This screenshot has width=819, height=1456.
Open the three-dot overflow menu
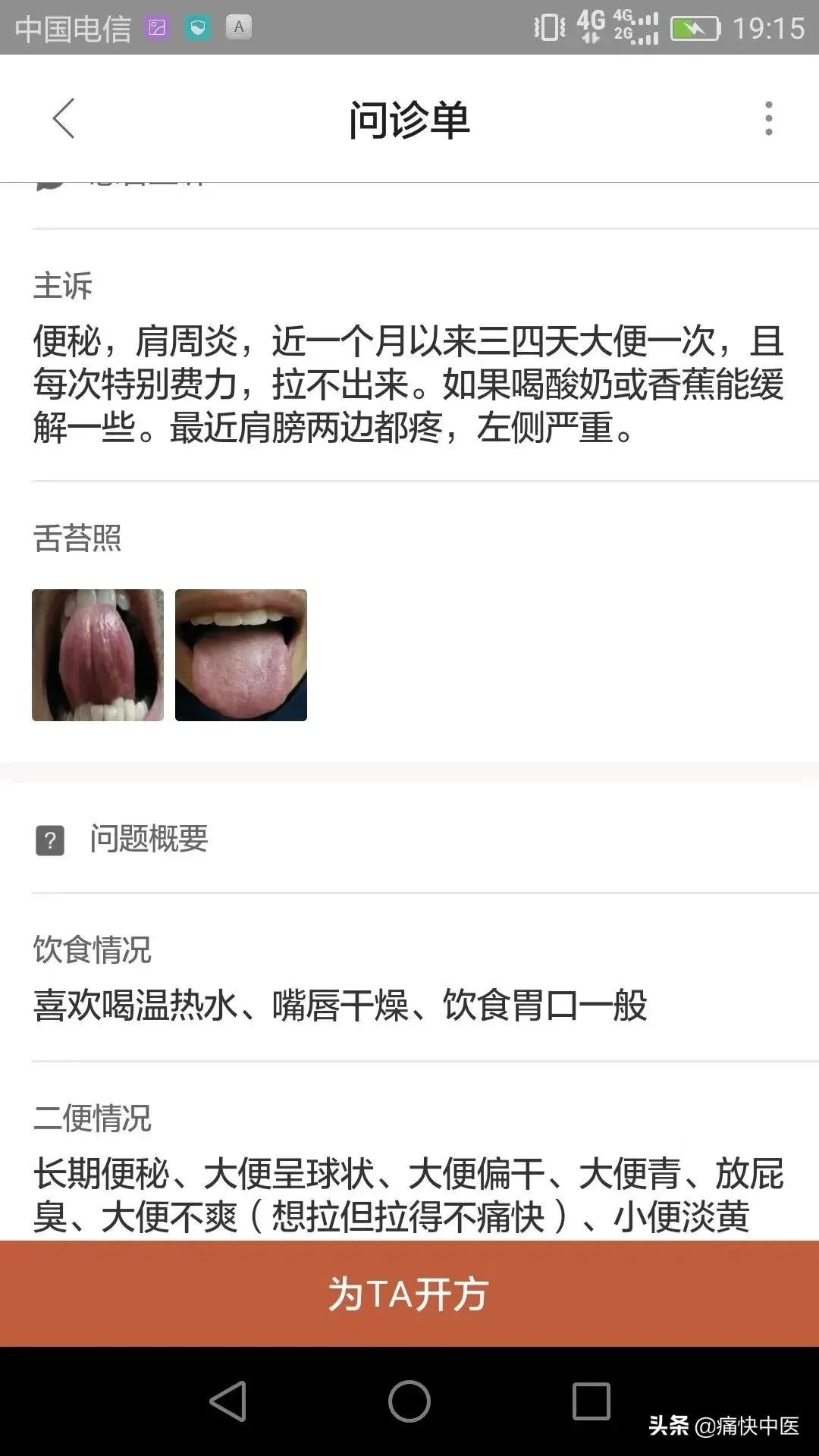[769, 119]
